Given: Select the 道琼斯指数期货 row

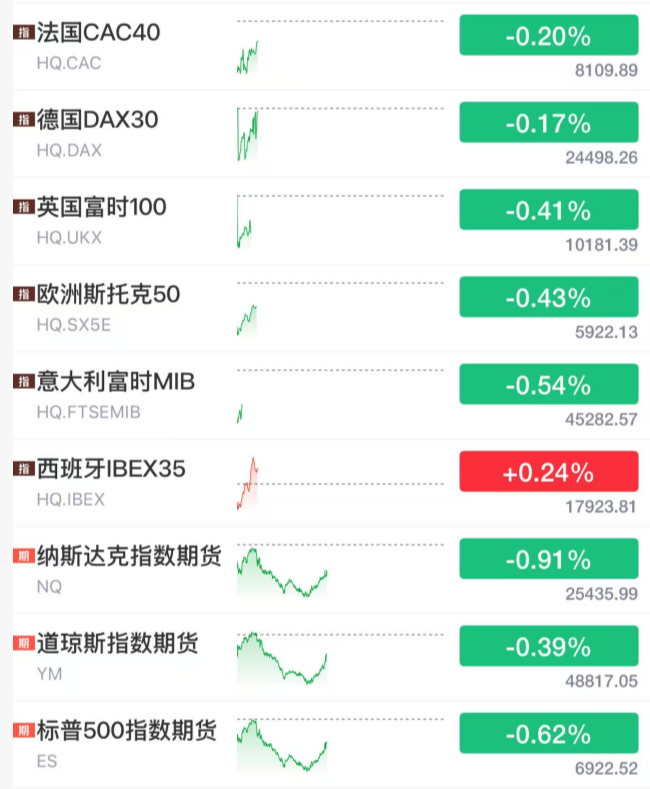Looking at the screenshot, I should coord(117,644).
